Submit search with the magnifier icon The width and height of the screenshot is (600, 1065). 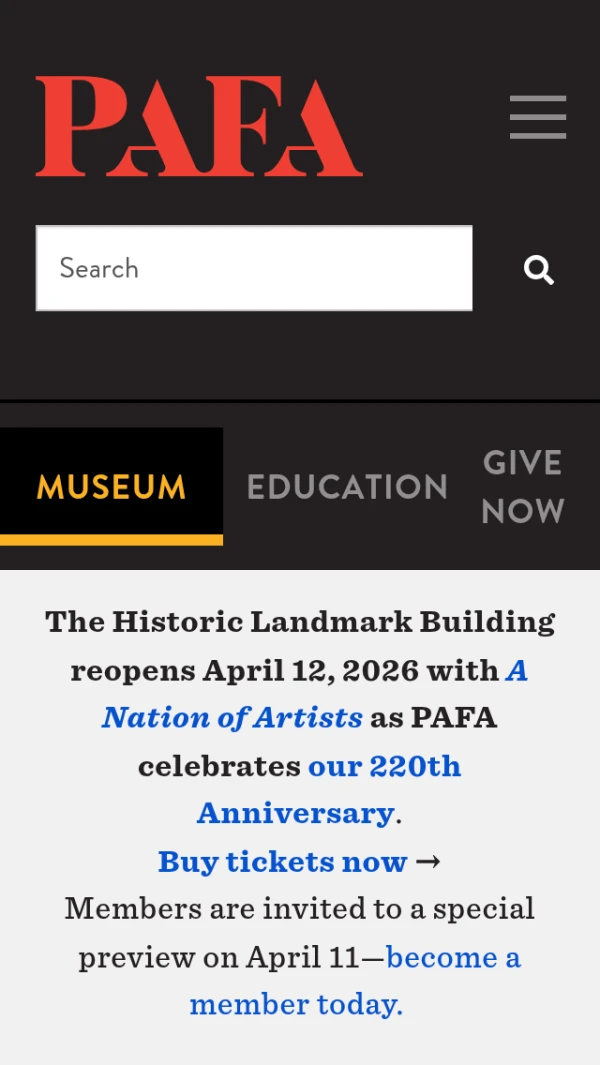click(x=539, y=269)
